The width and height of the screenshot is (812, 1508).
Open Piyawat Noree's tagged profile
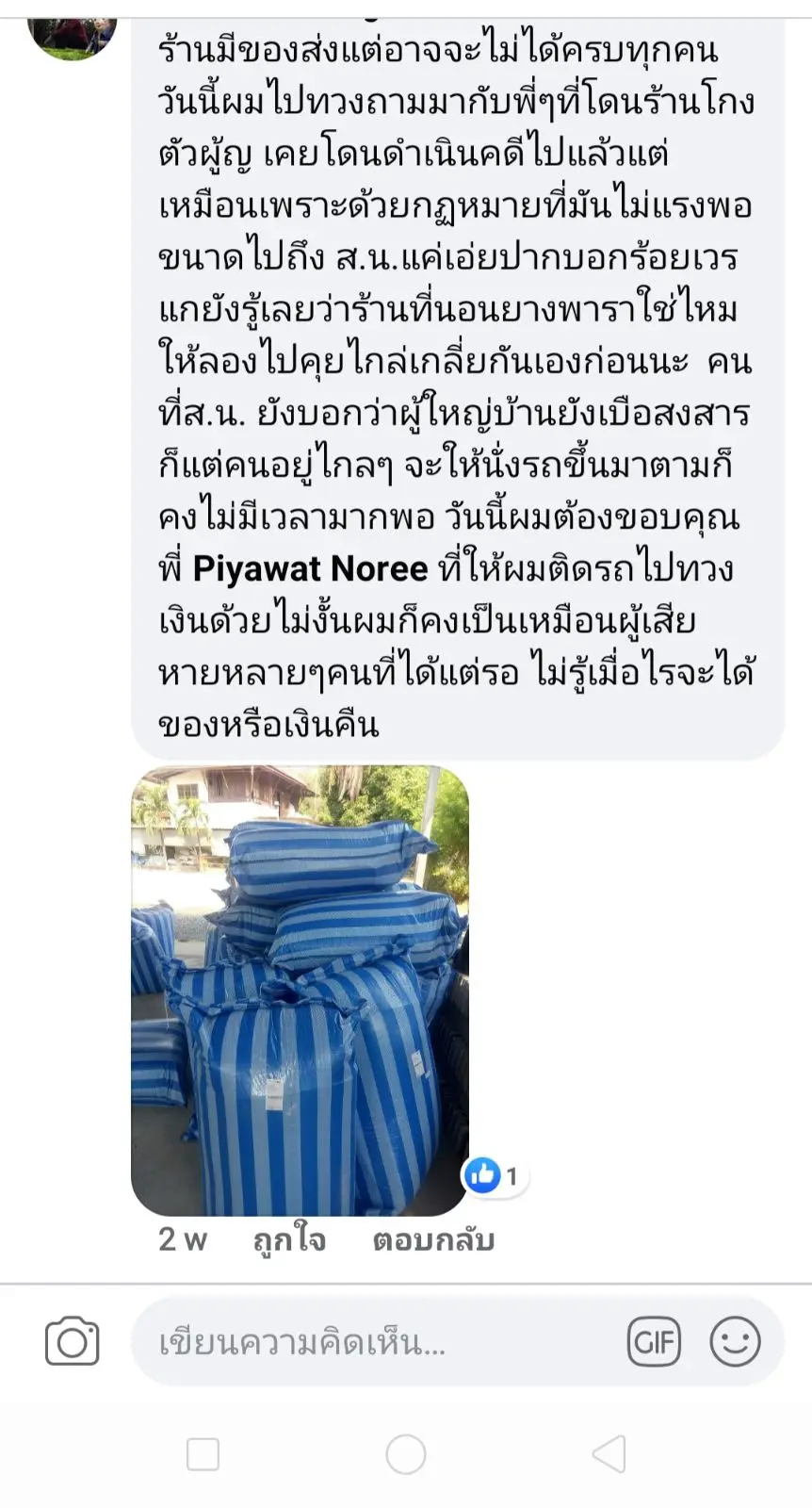310,568
